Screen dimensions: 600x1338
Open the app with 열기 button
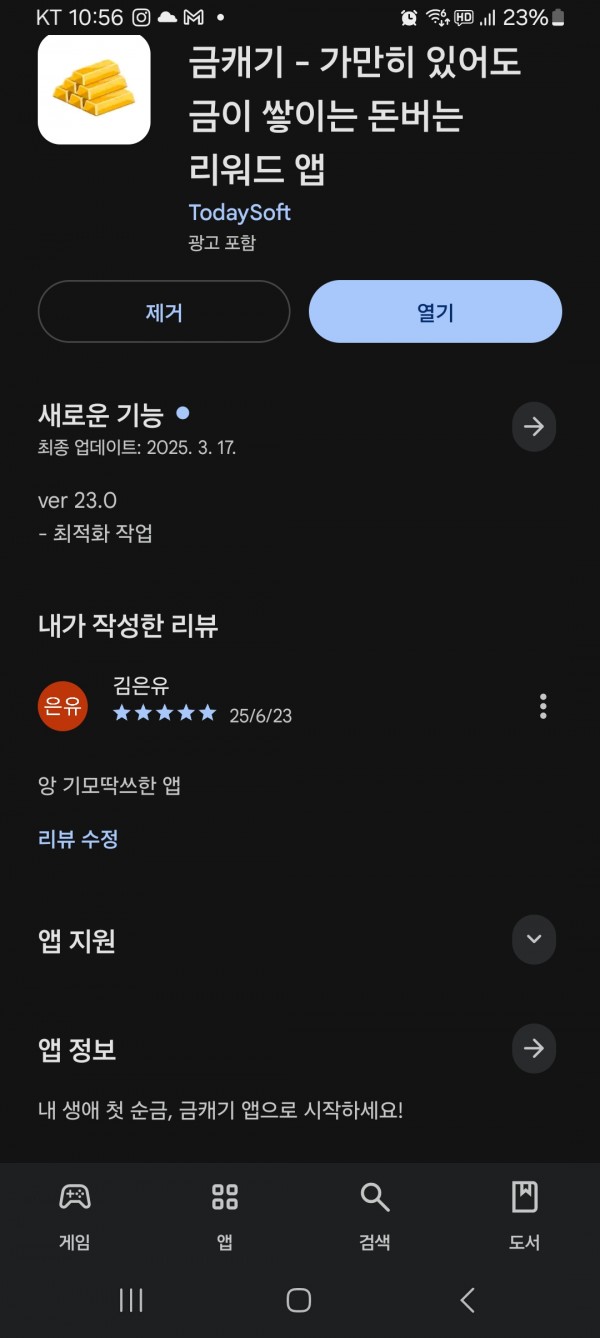435,312
